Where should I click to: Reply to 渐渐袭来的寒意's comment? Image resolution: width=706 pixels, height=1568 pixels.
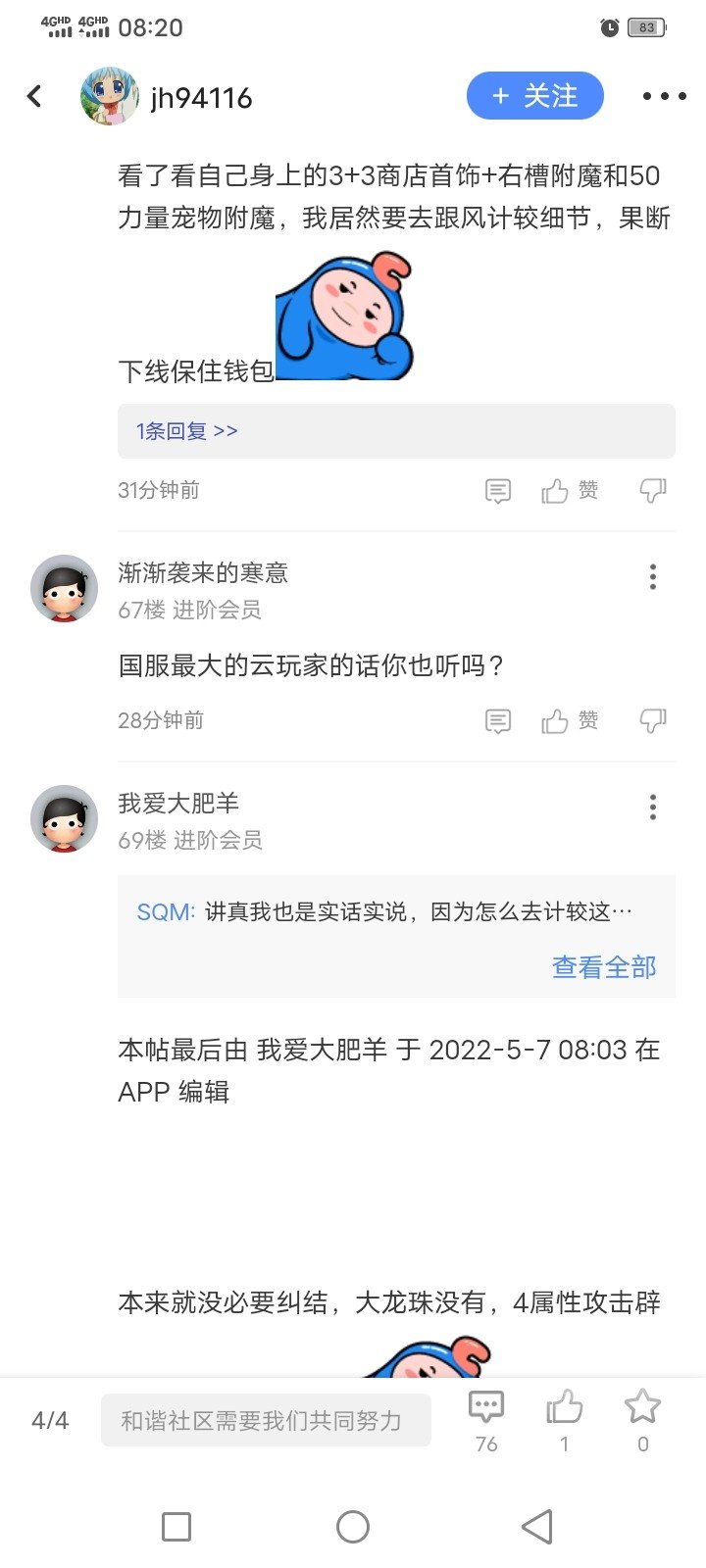tap(498, 721)
